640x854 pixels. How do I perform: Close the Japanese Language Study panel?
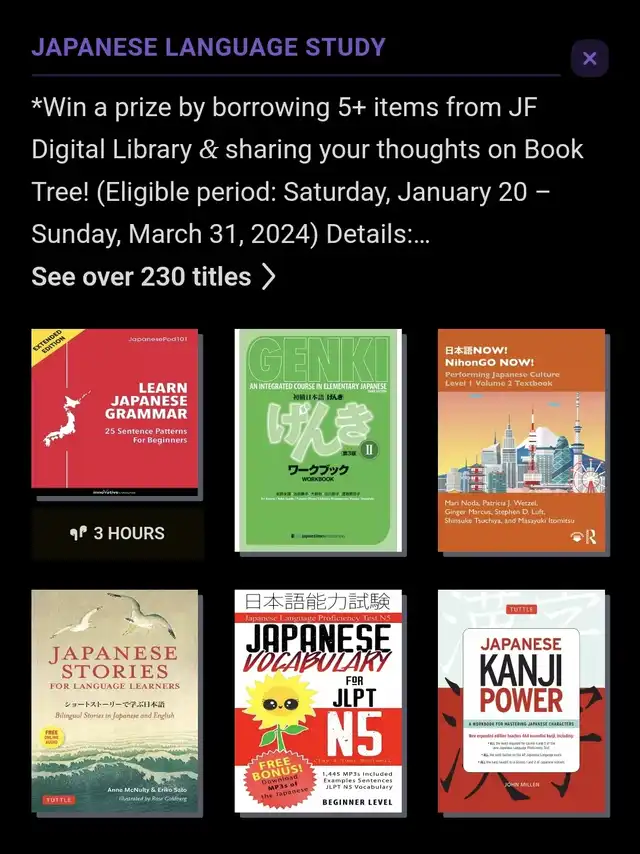coord(589,58)
